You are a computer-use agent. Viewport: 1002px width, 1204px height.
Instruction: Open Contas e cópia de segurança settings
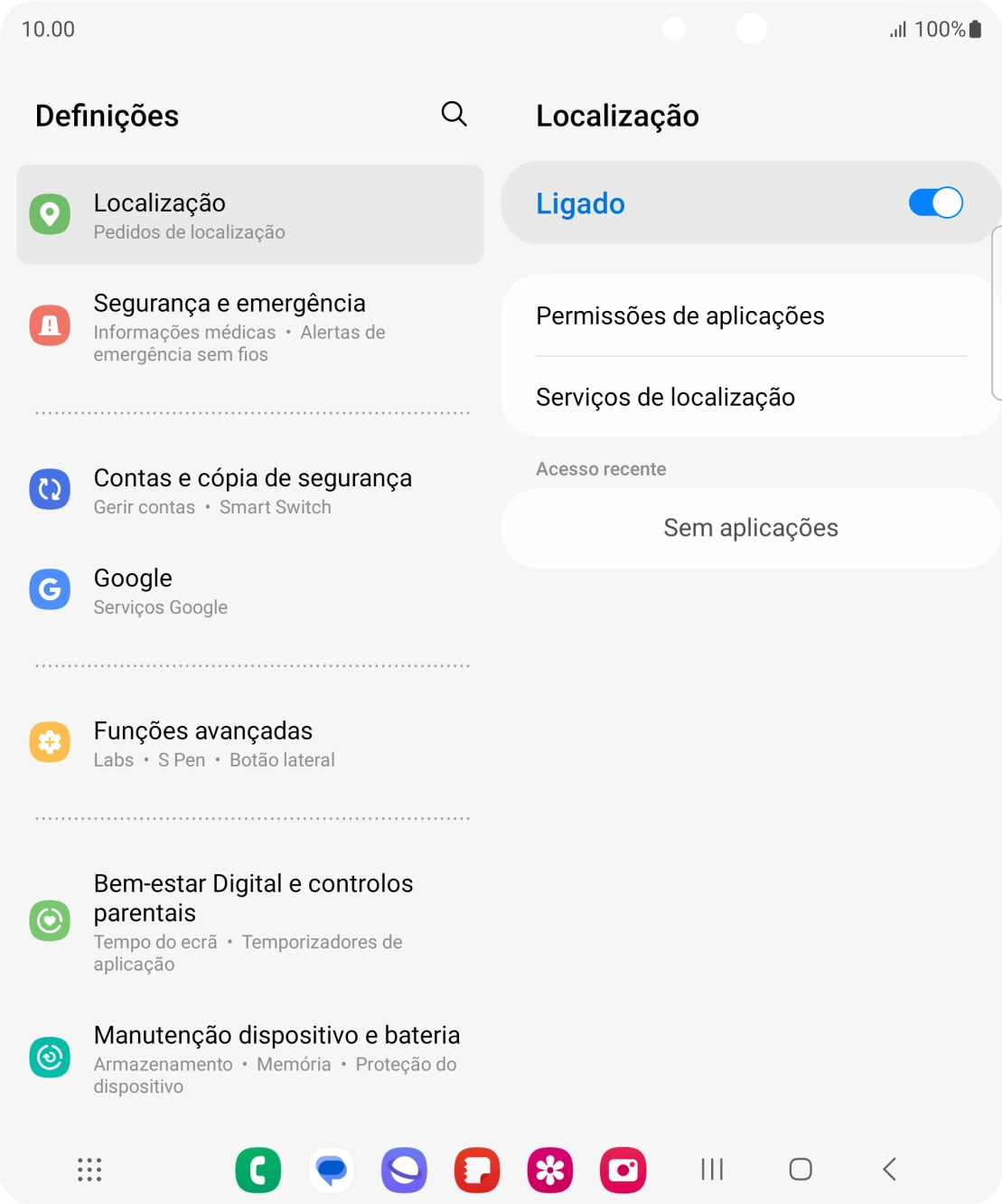tap(253, 490)
